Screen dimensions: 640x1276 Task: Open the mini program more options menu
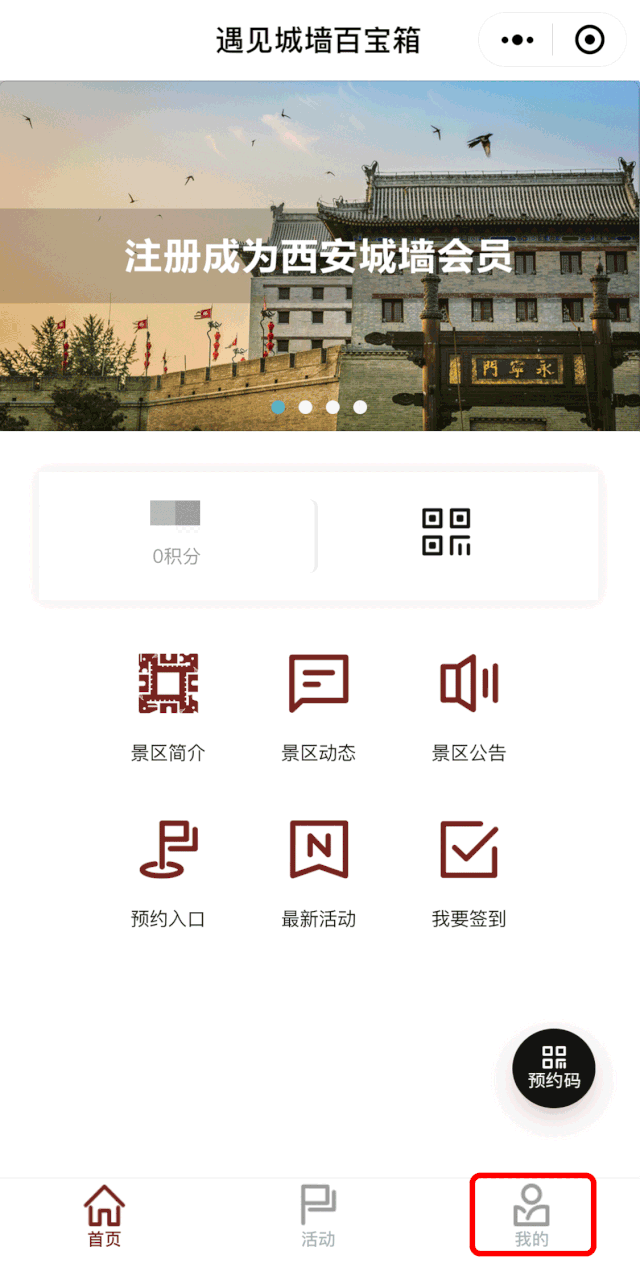[517, 40]
